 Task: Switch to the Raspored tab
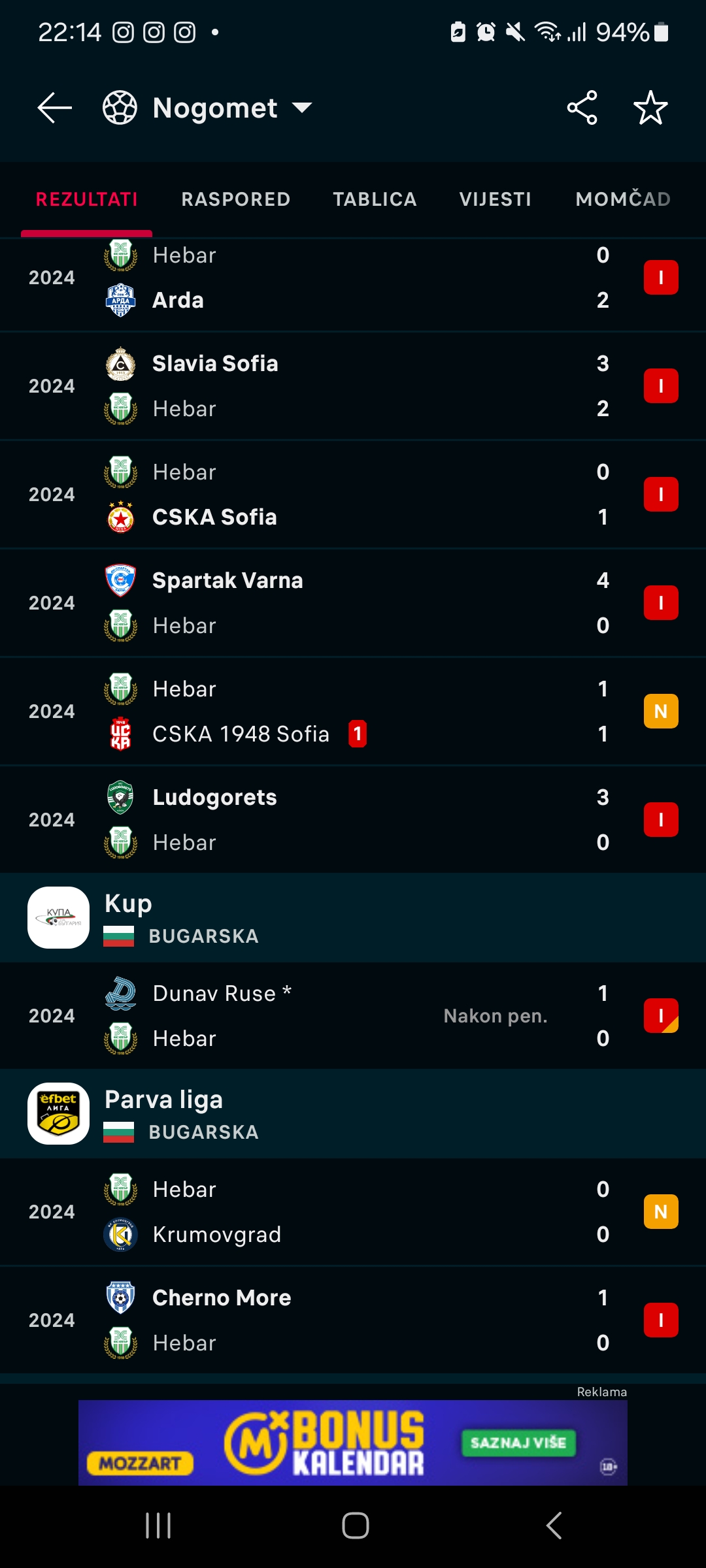coord(235,199)
